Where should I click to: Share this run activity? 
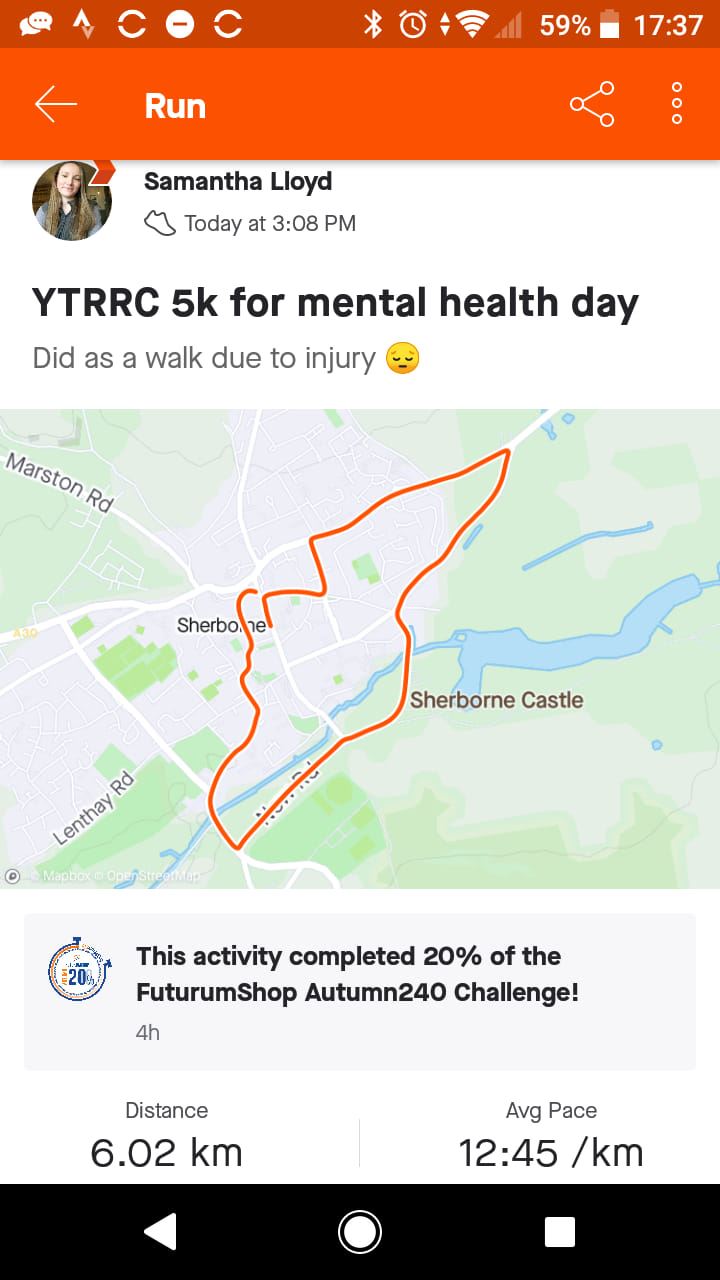(592, 105)
